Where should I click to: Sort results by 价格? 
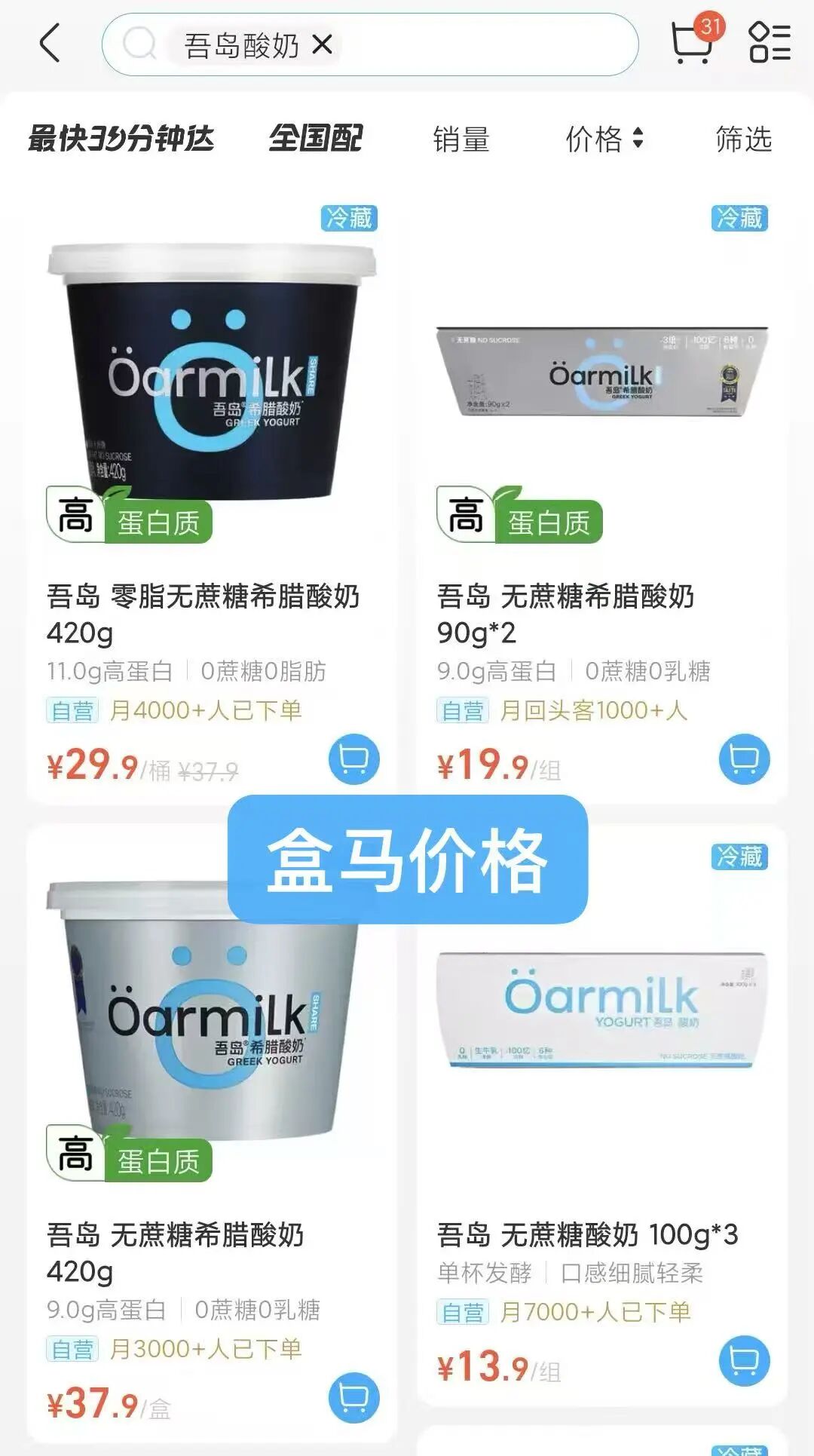(x=604, y=139)
